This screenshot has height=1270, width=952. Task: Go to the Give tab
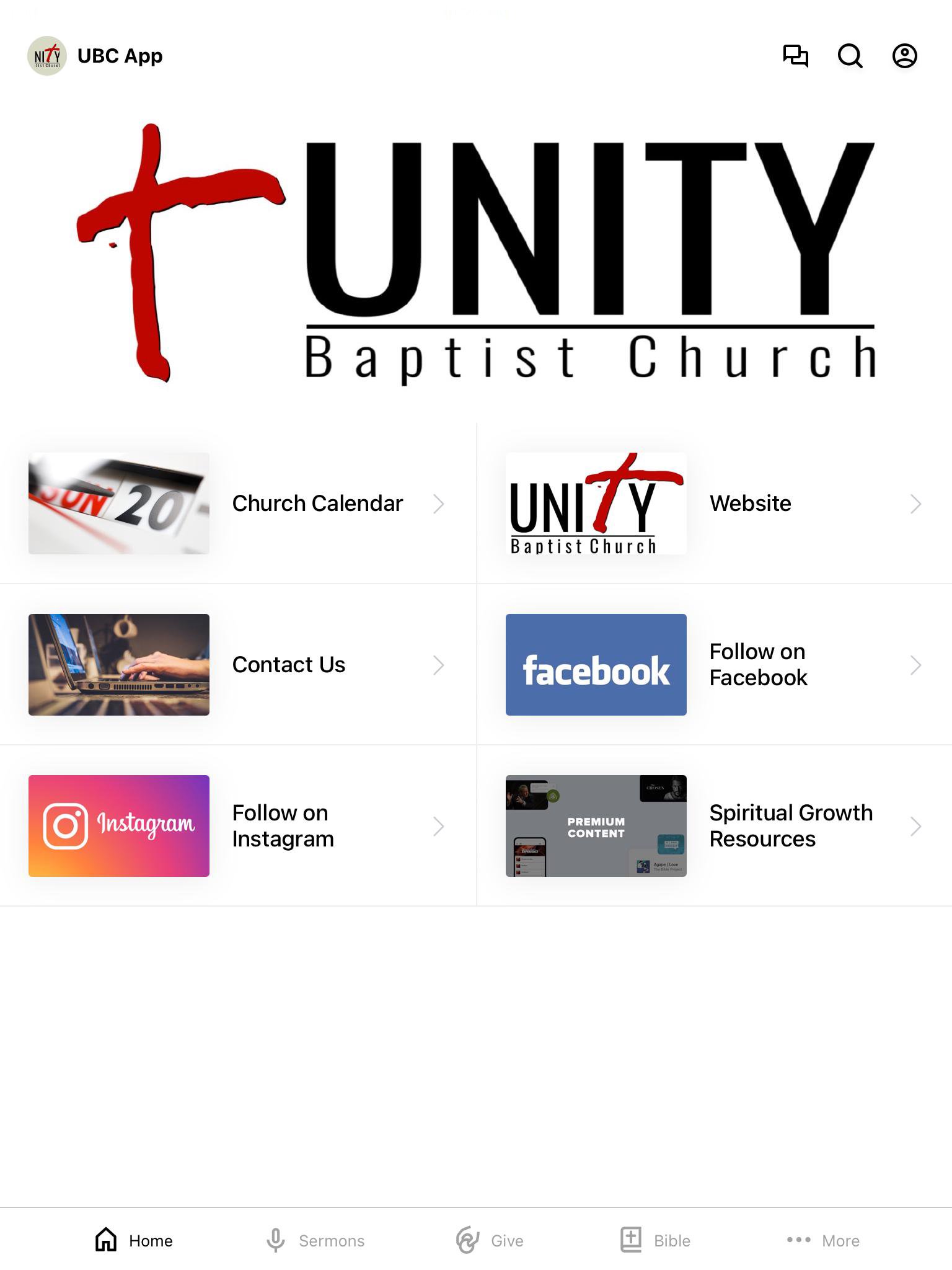490,1240
